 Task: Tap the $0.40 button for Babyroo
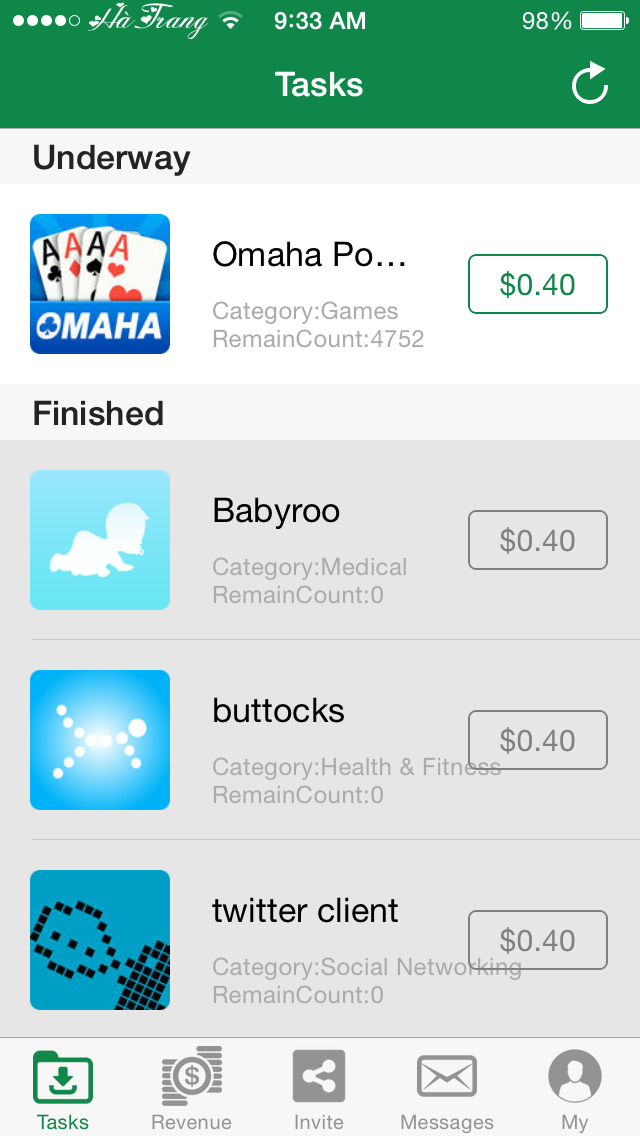(x=538, y=540)
